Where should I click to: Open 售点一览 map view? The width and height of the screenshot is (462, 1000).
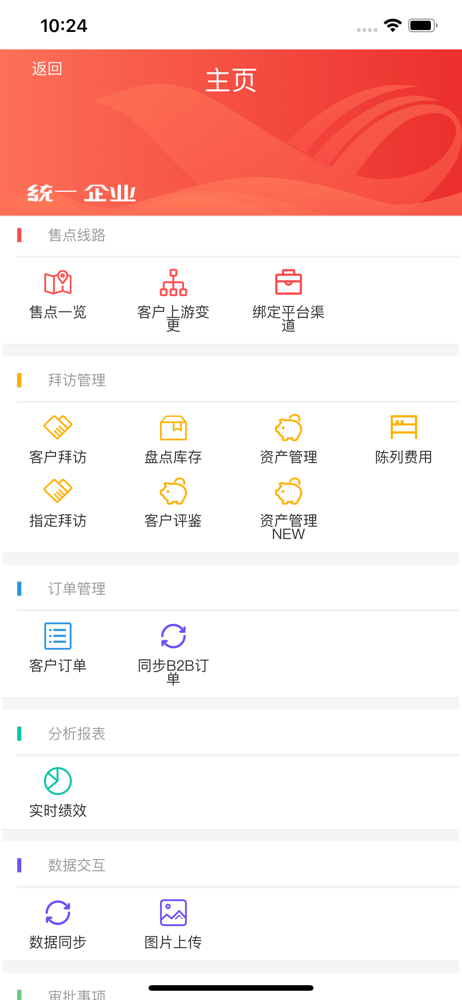point(57,295)
